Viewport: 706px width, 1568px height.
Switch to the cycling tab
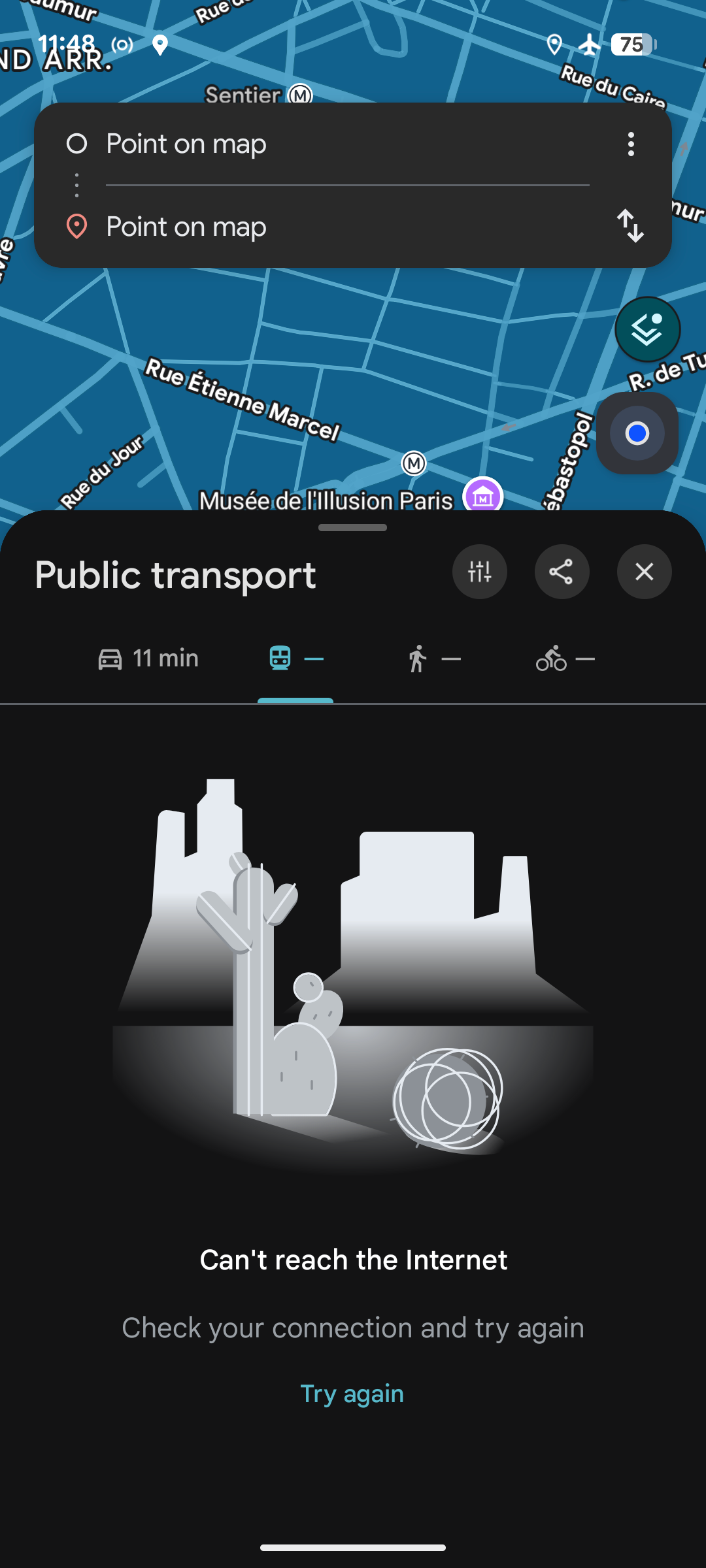point(565,659)
